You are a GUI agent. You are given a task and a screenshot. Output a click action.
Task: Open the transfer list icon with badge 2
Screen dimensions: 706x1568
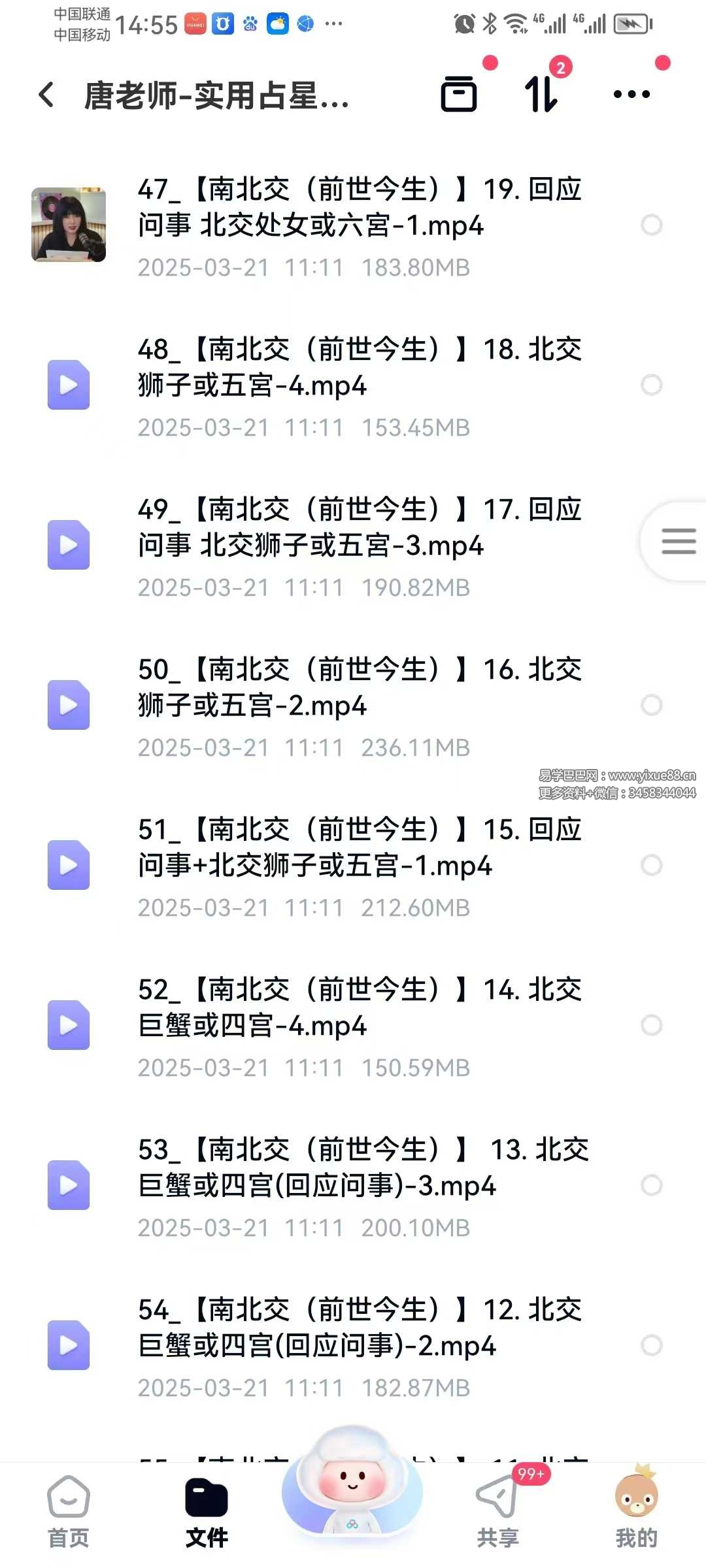(x=542, y=94)
